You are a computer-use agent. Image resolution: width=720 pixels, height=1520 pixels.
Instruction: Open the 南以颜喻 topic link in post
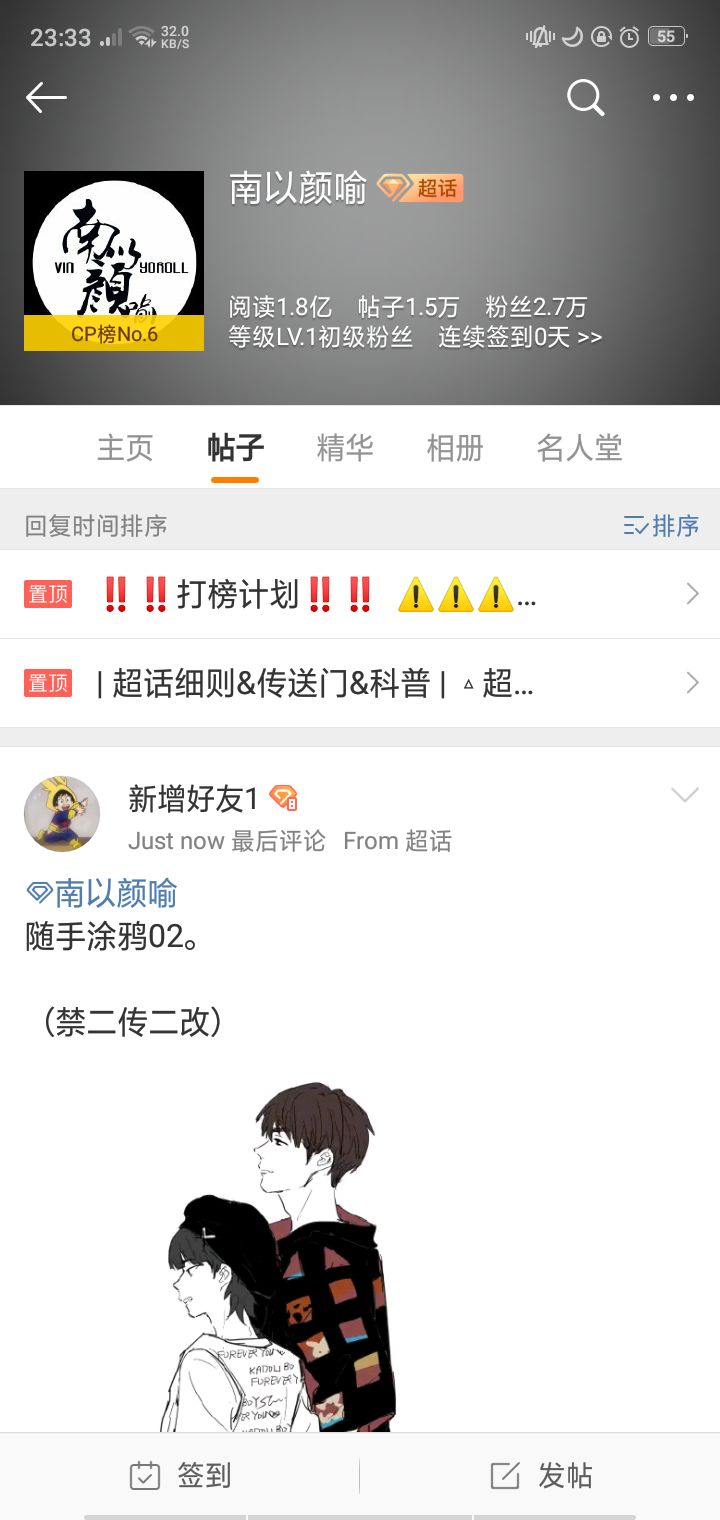point(102,892)
